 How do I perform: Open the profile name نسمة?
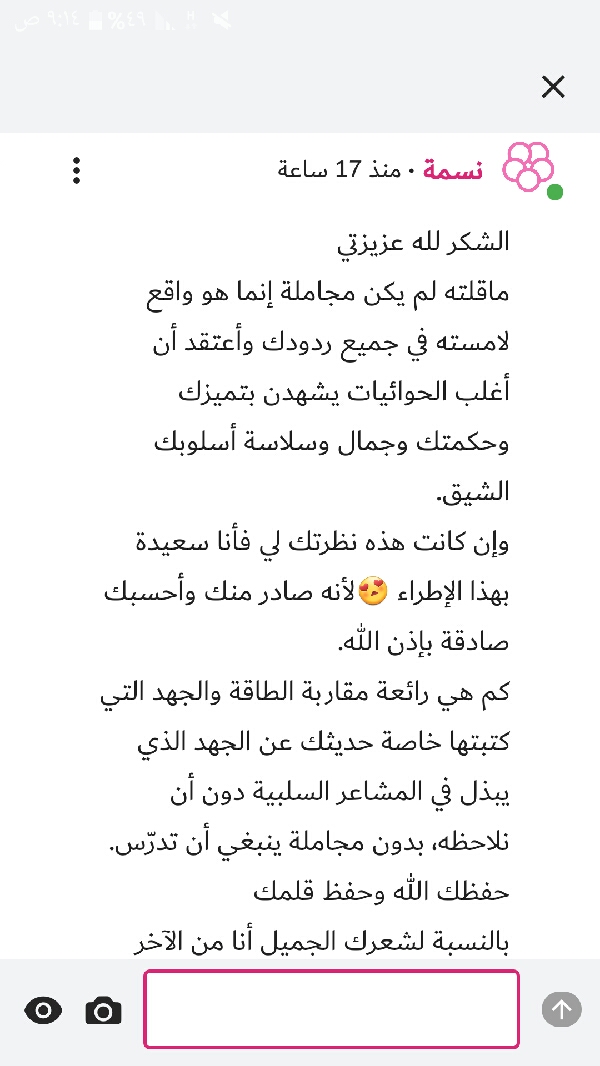[x=453, y=169]
